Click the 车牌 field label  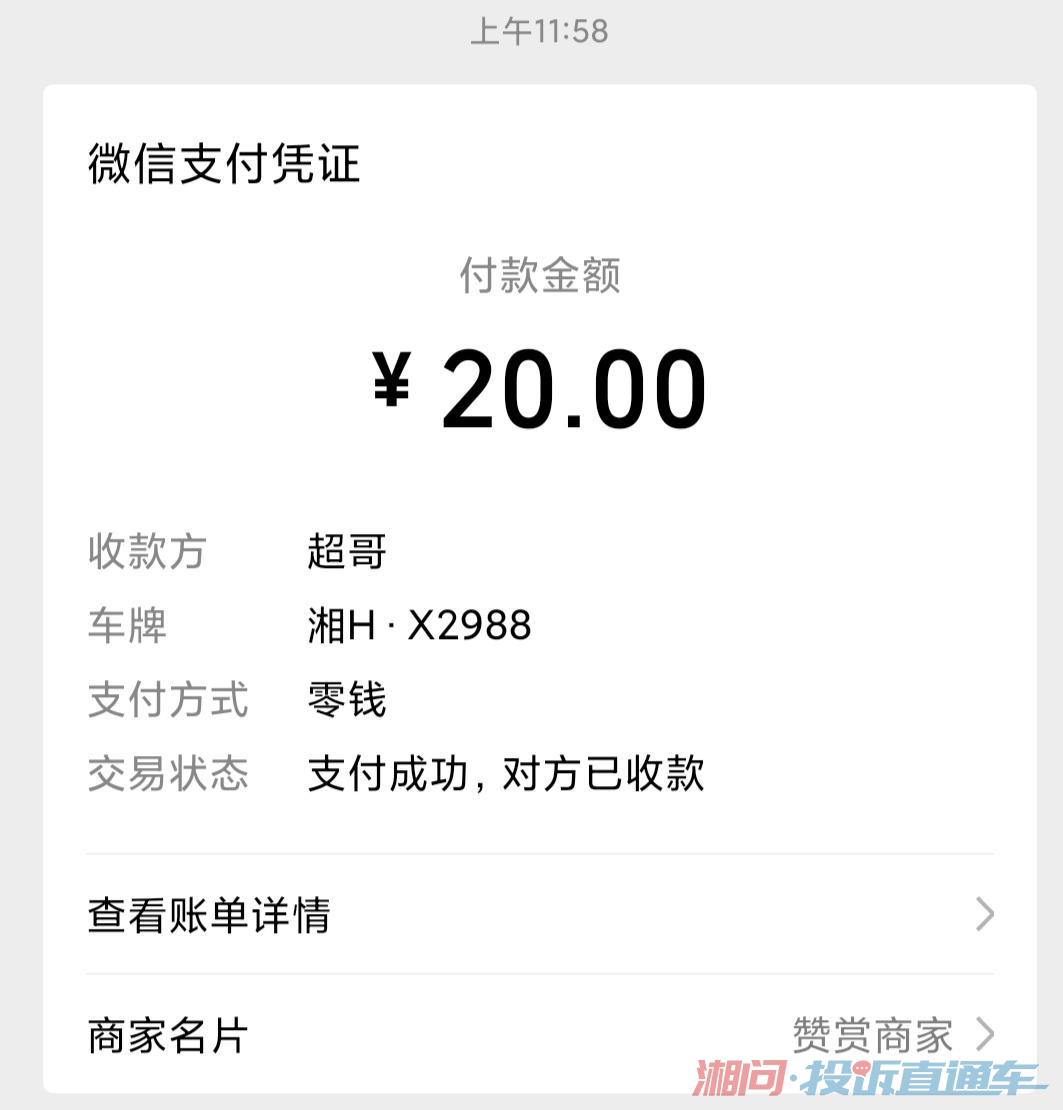coord(126,627)
